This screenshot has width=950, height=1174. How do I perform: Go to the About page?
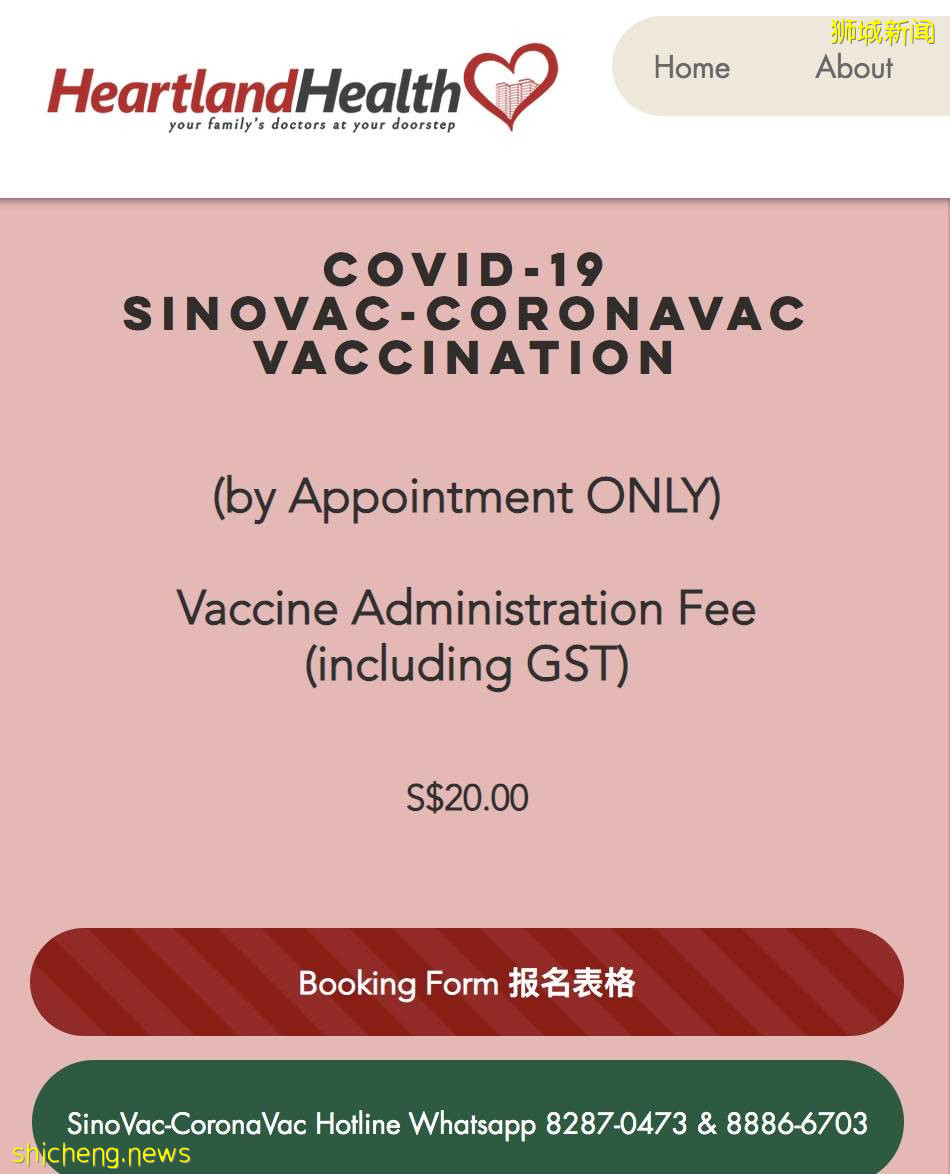click(853, 67)
